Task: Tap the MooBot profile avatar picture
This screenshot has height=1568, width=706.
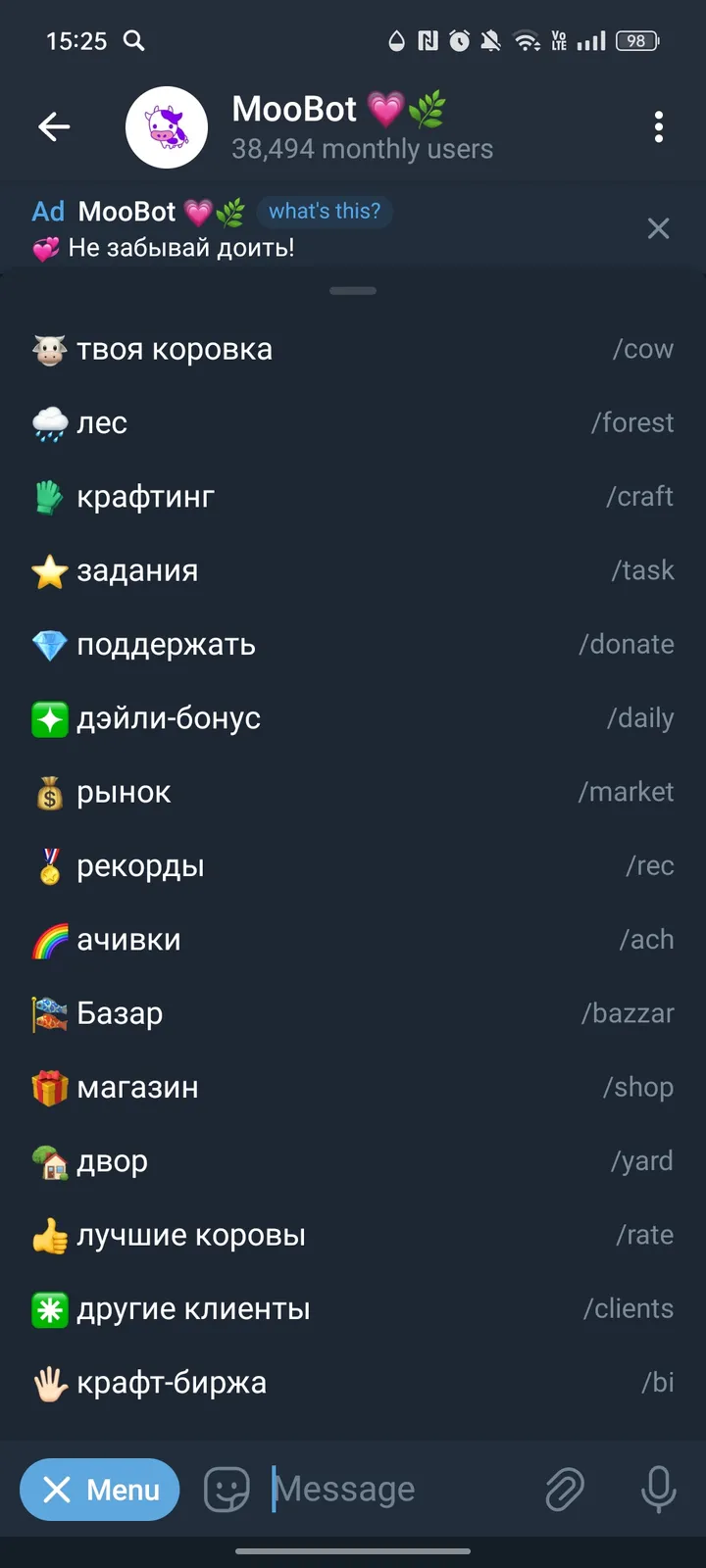Action: [x=166, y=126]
